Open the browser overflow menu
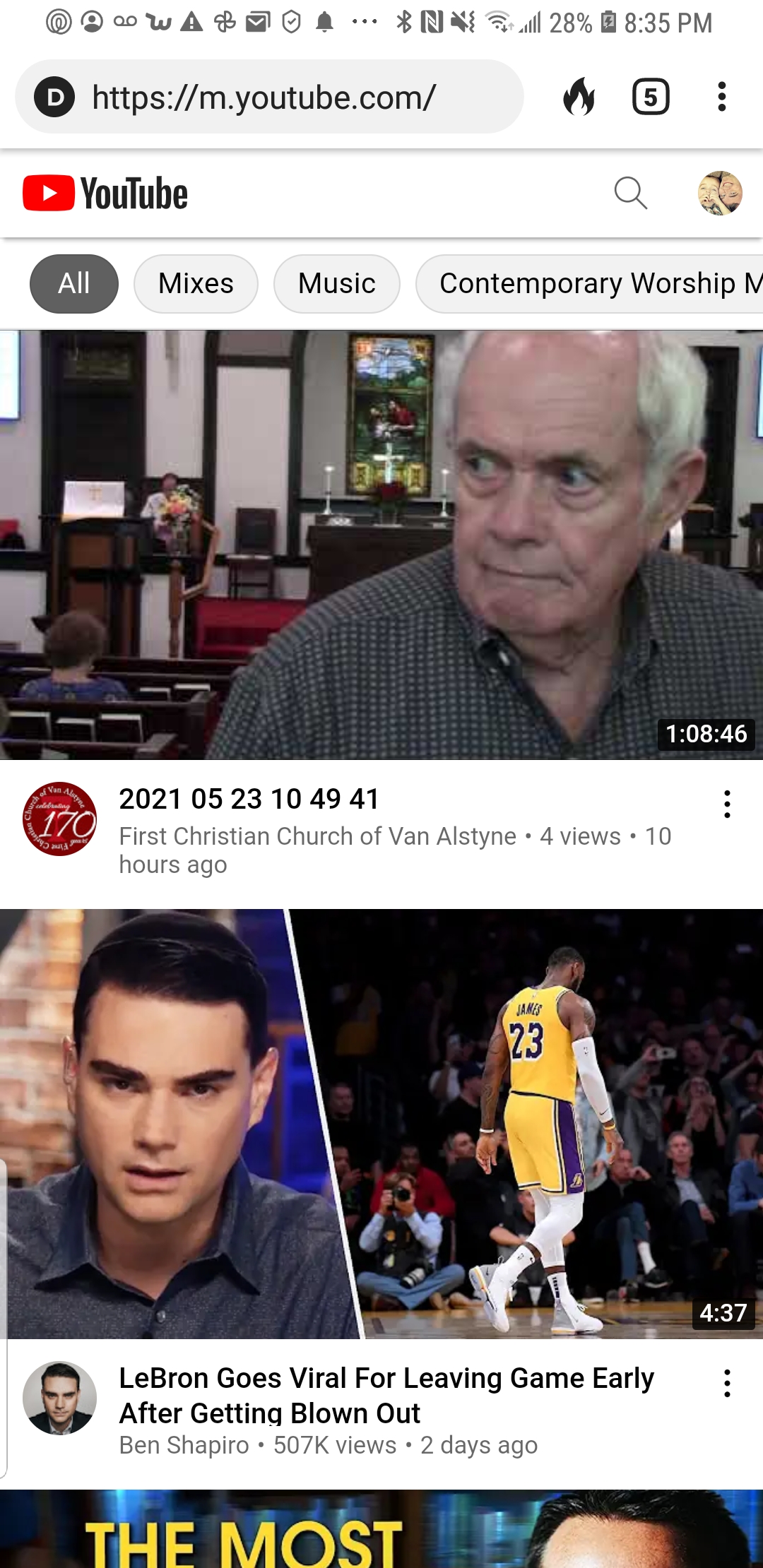 click(x=721, y=97)
